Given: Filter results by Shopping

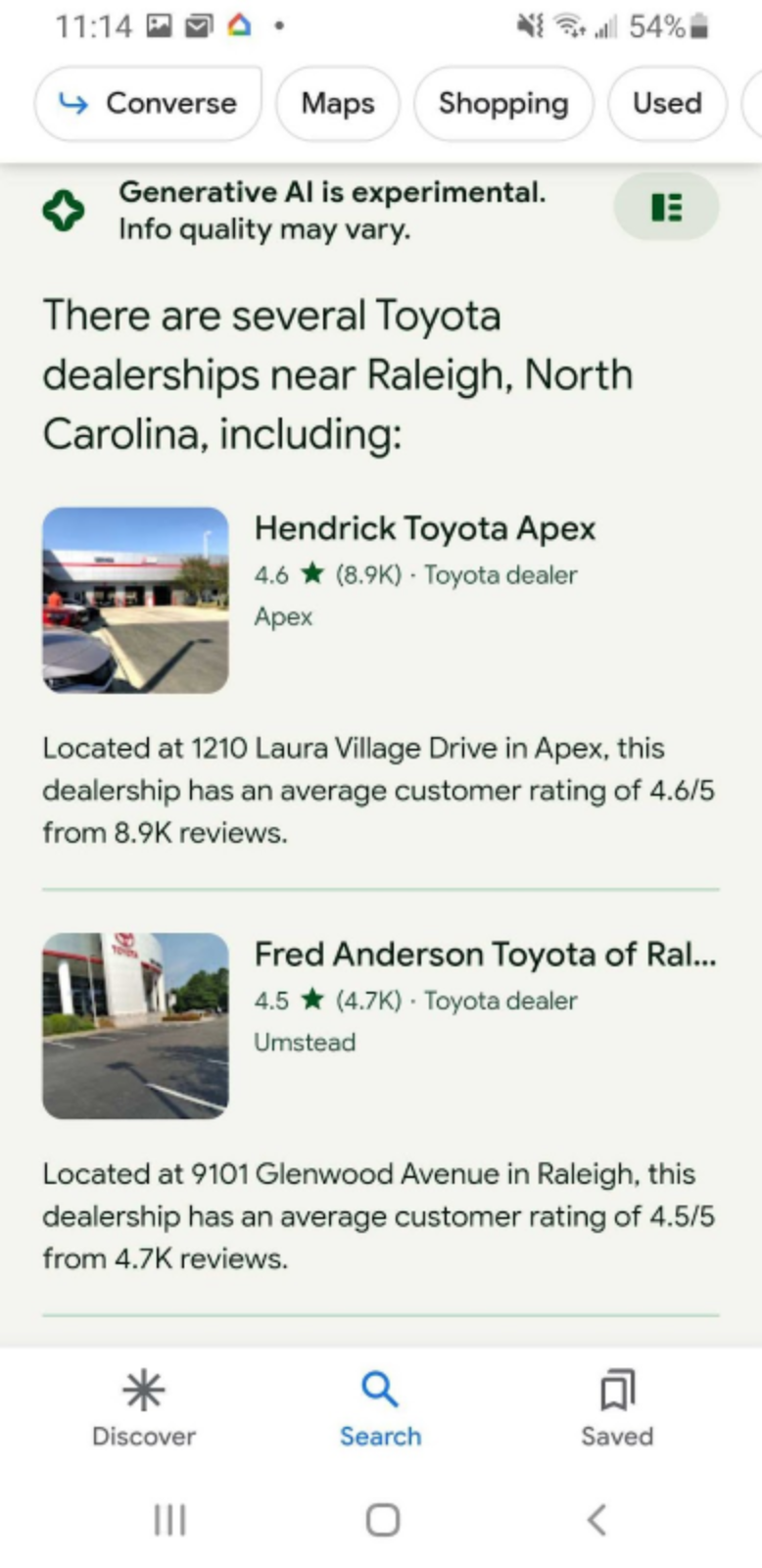Looking at the screenshot, I should [503, 103].
